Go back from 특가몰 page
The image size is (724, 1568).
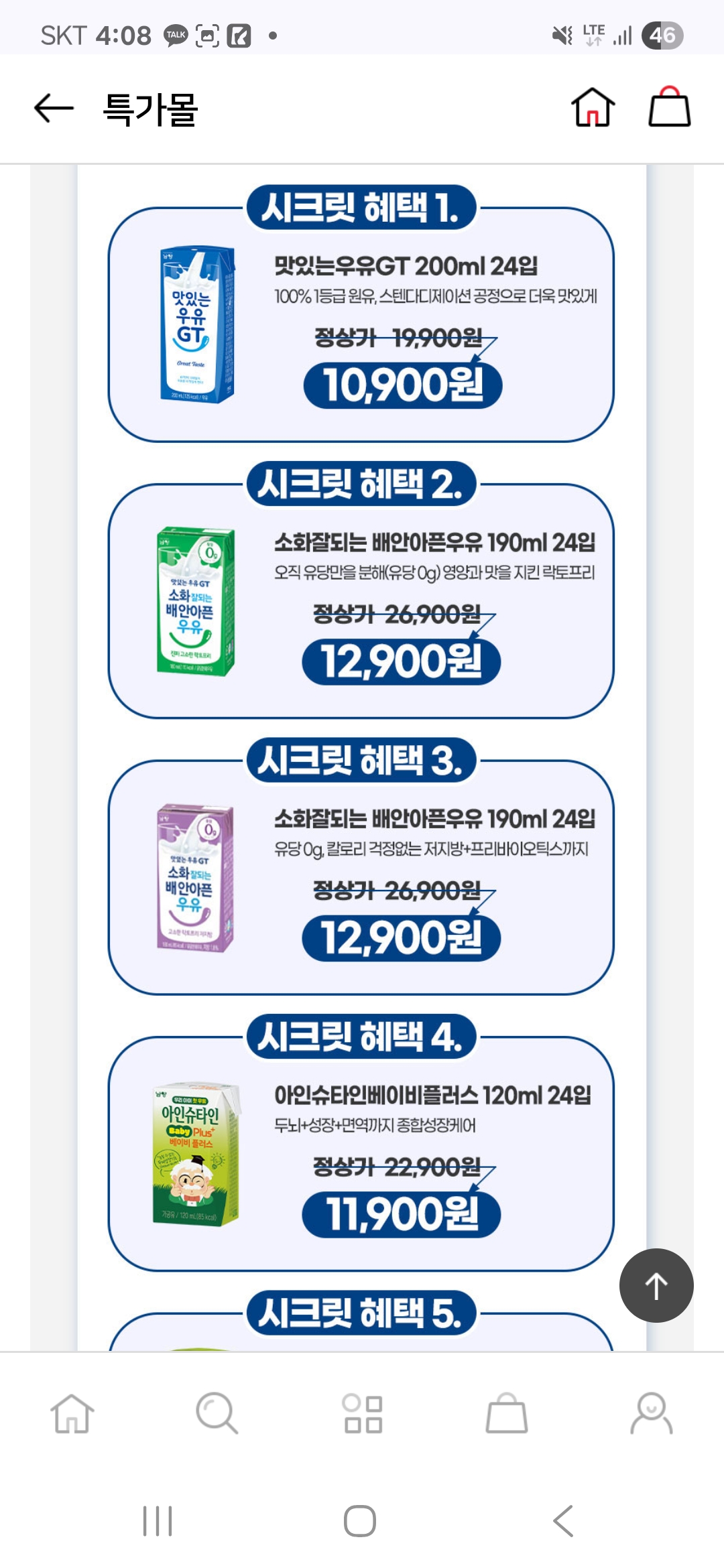[x=54, y=109]
